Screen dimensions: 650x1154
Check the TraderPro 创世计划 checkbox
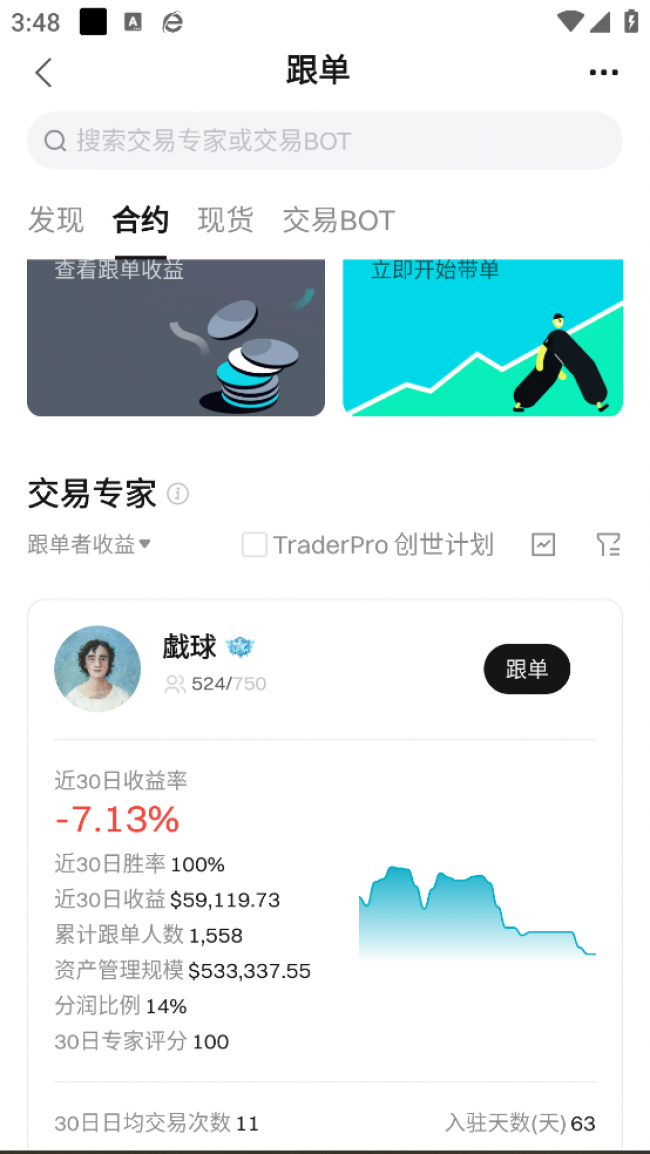pyautogui.click(x=255, y=545)
